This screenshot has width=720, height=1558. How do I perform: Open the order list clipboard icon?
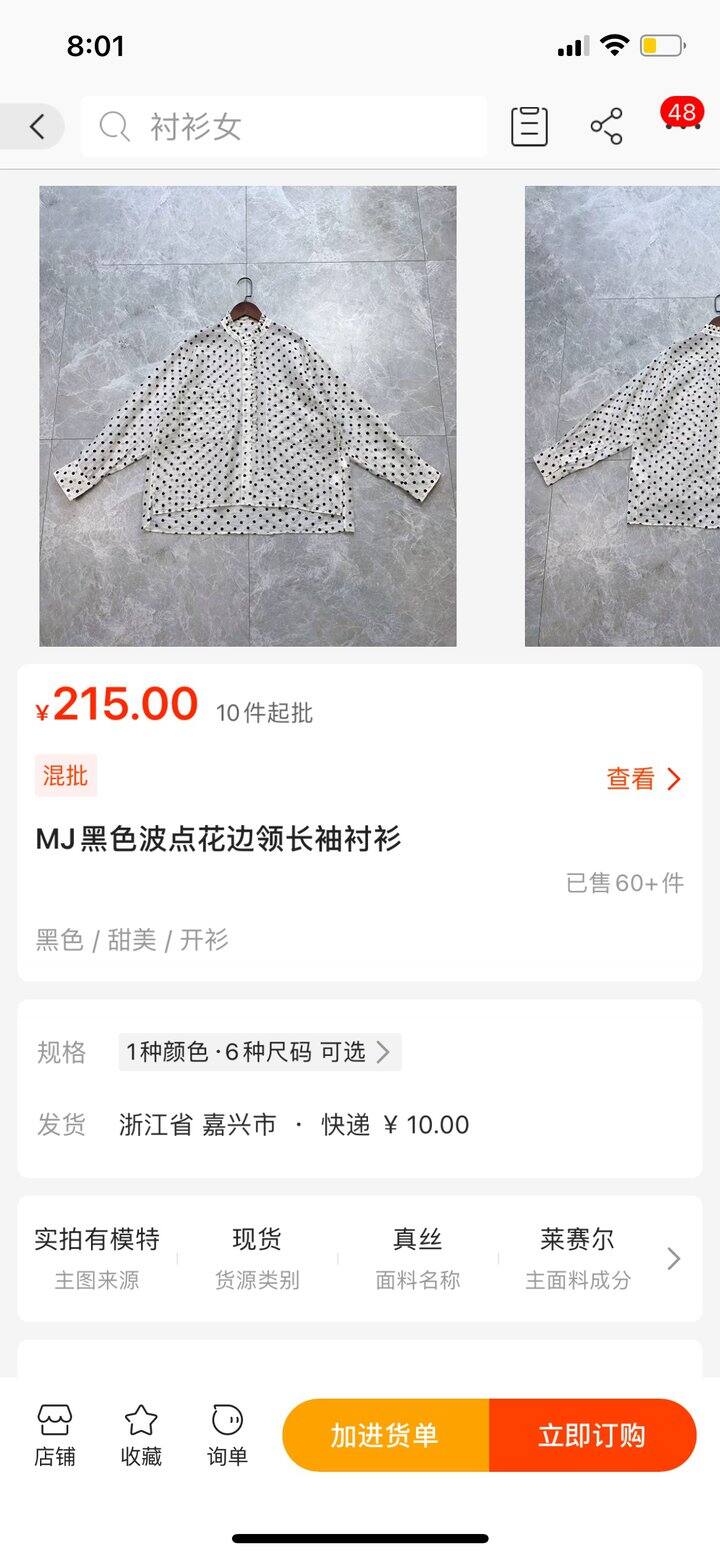[x=529, y=127]
